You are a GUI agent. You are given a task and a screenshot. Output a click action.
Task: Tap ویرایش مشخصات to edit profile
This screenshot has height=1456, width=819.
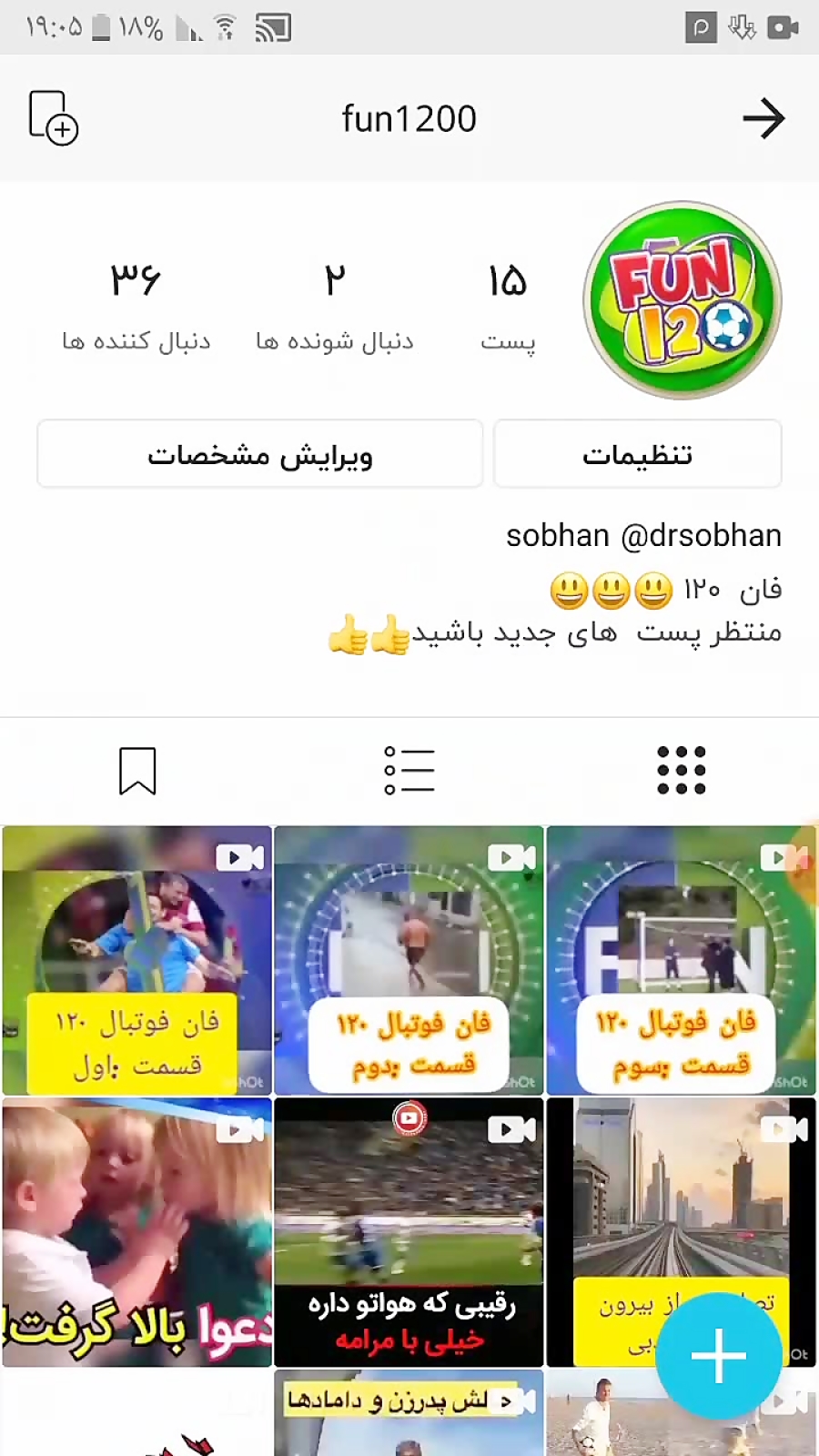259,453
